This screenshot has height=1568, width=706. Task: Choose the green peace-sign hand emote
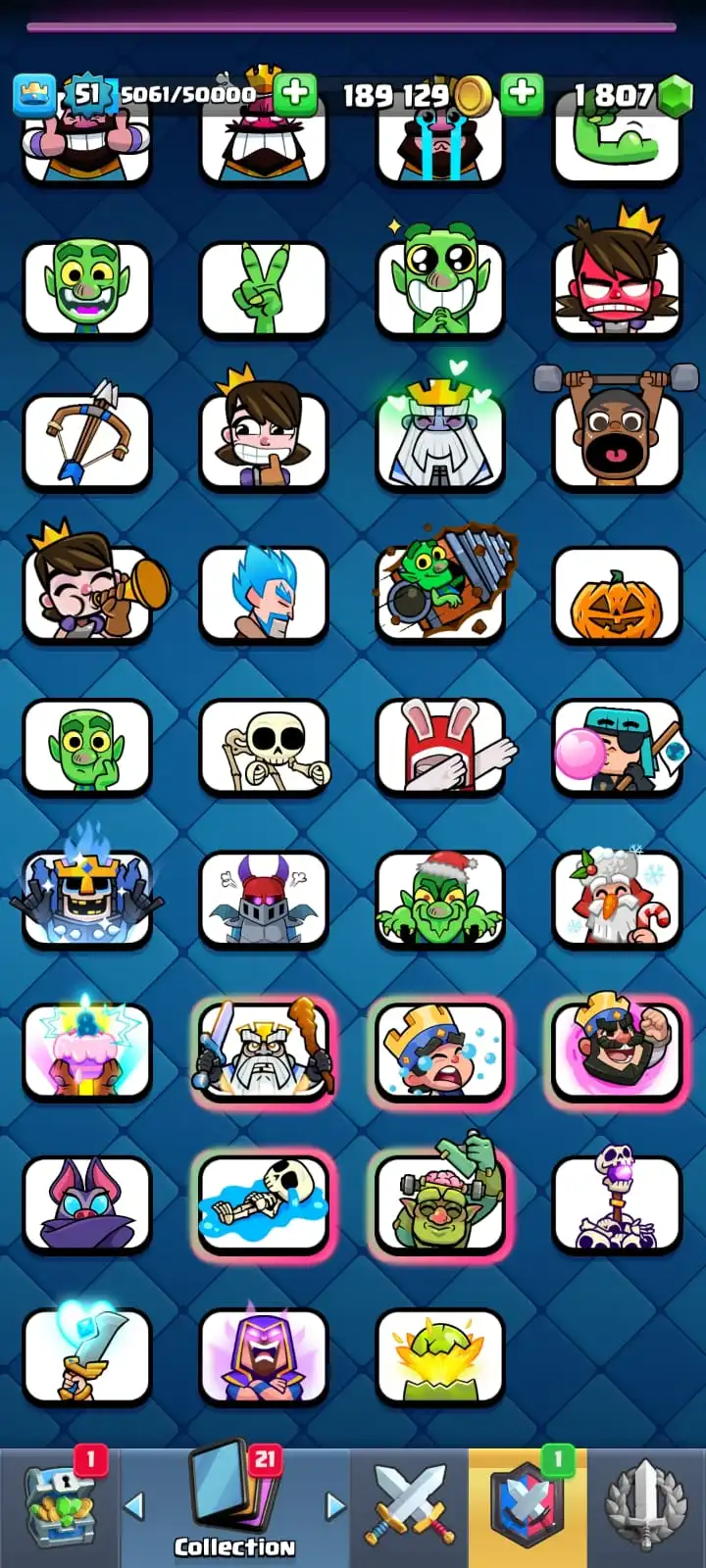(x=263, y=289)
